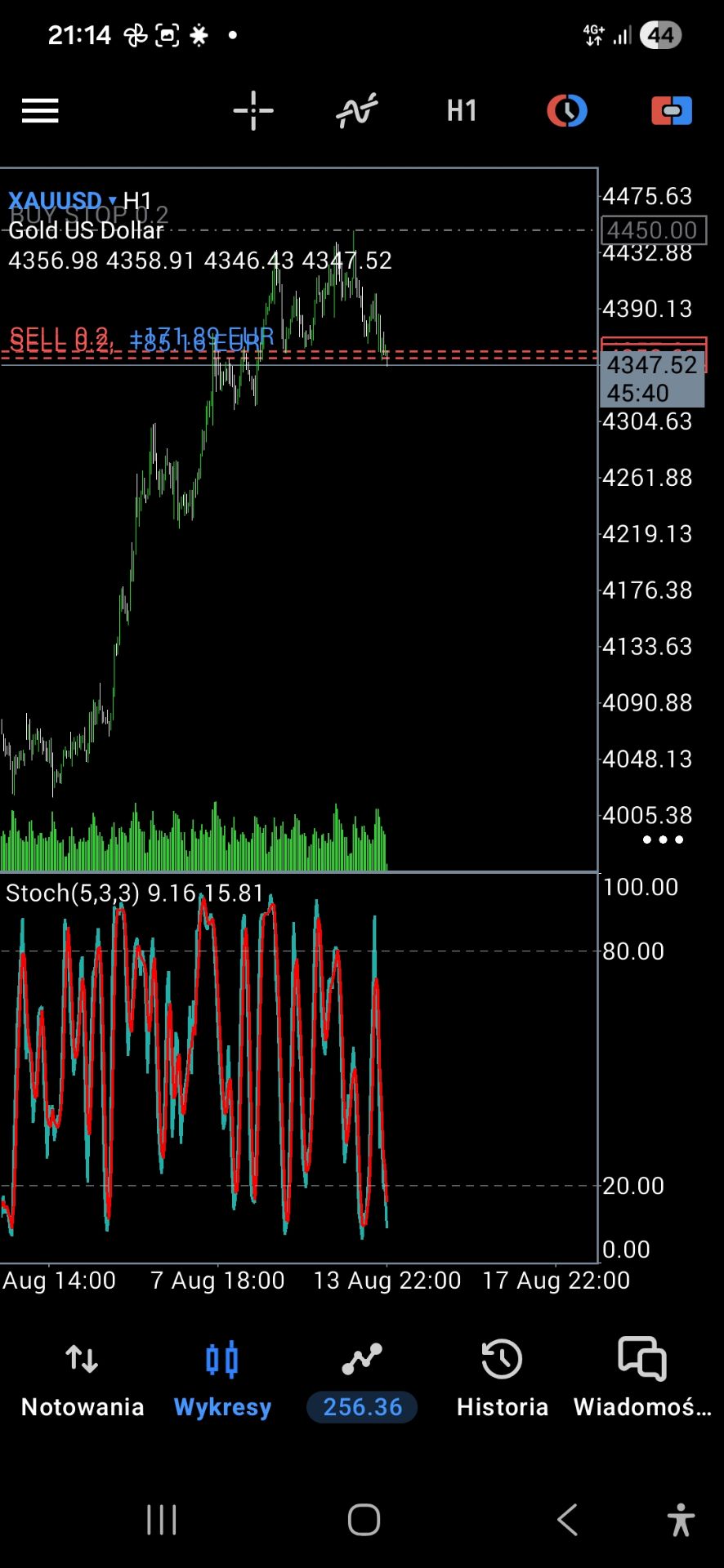Screen dimensions: 724x1568
Task: Tap the XAUUSD symbol dropdown
Action: (x=62, y=200)
